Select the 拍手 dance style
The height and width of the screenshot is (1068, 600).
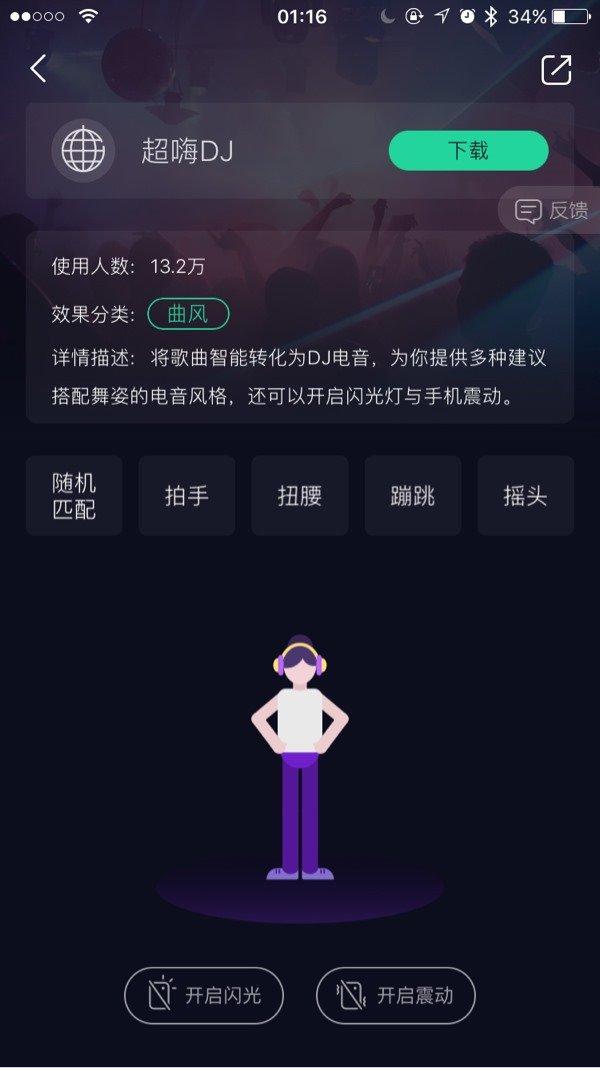187,496
